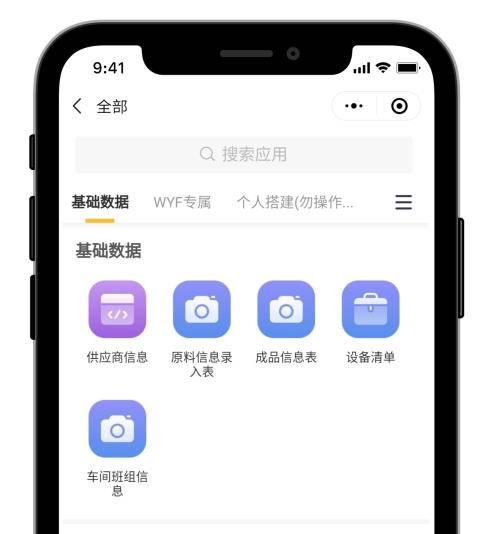The width and height of the screenshot is (500, 534).
Task: Close the mini program with the circle button
Action: tap(399, 106)
